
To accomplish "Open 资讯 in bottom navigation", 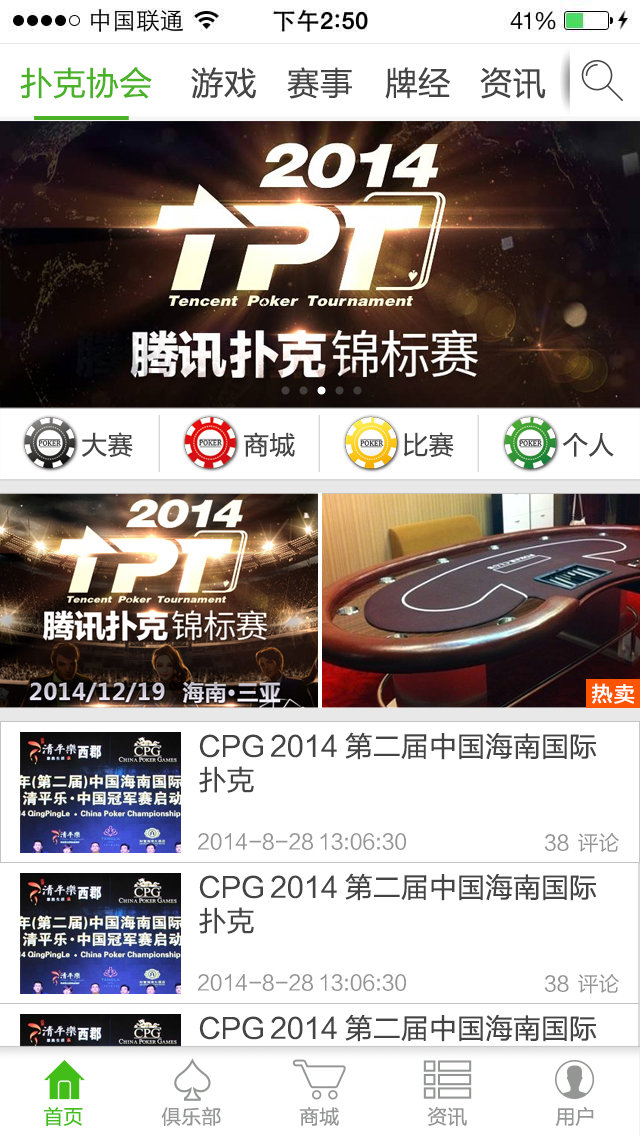I will (447, 1092).
